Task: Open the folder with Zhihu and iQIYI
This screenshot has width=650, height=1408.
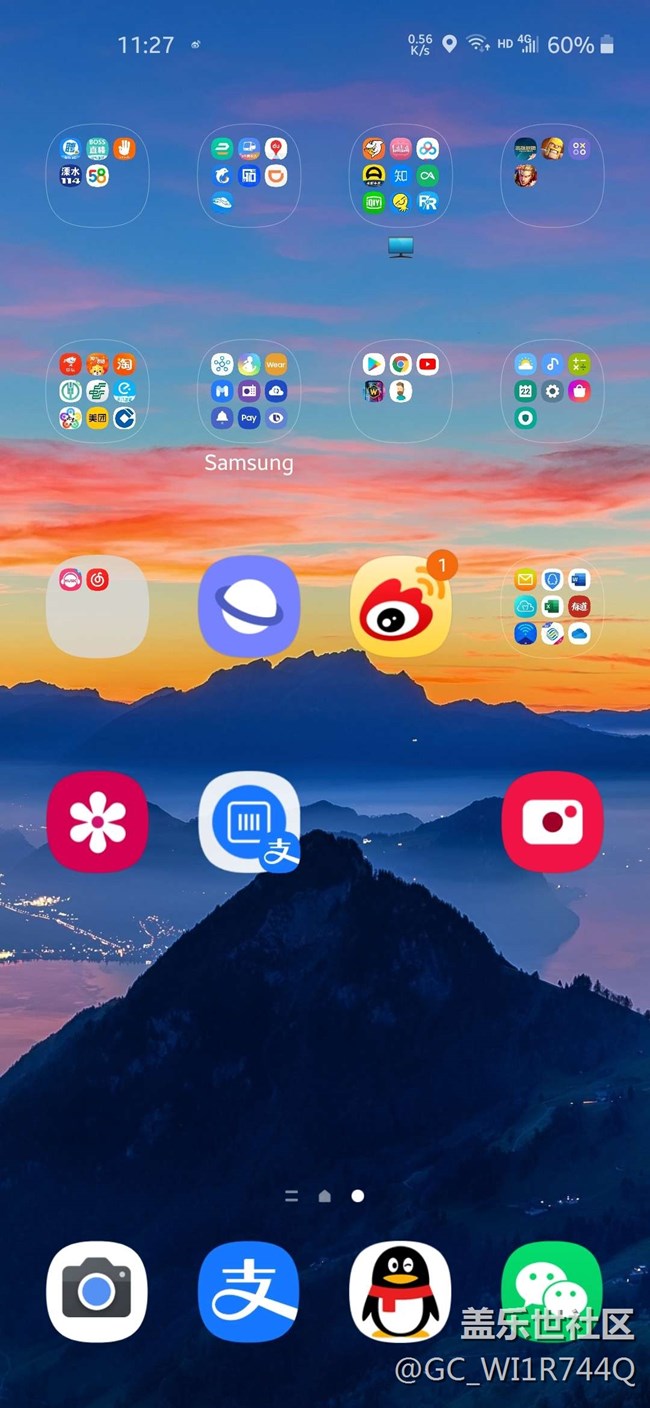Action: (x=400, y=175)
